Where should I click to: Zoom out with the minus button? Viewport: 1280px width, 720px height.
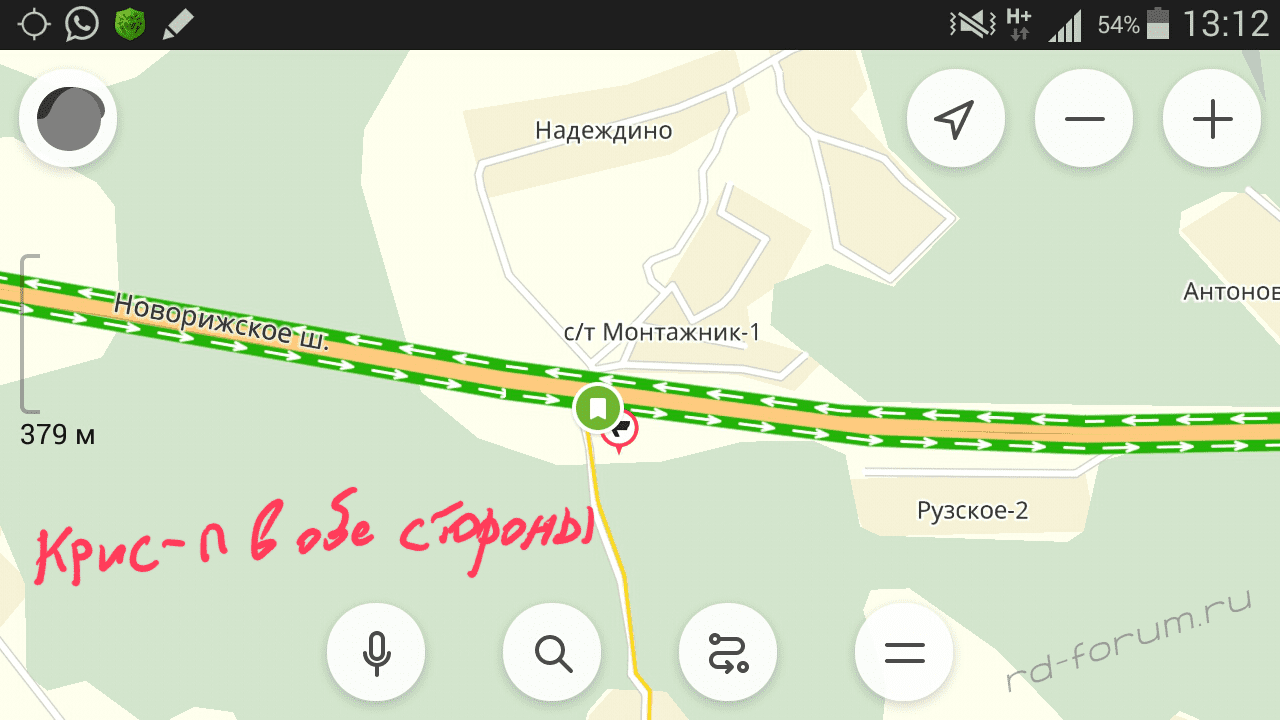tap(1084, 119)
